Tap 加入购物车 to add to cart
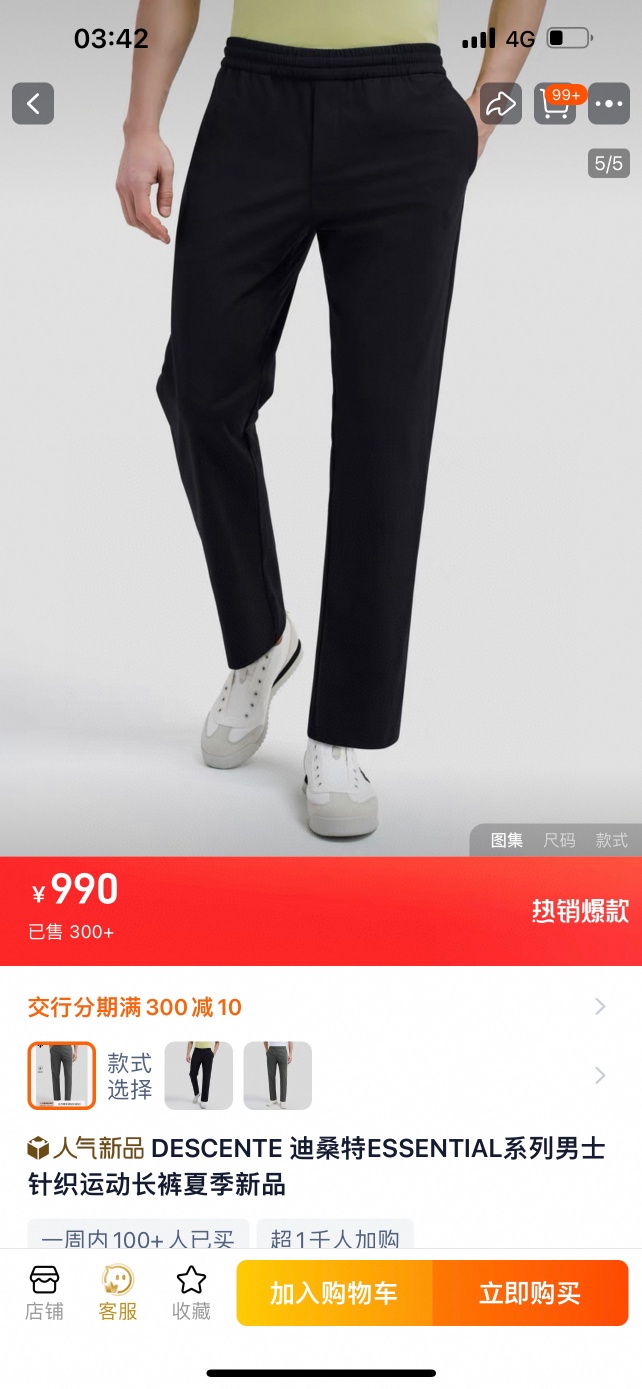The height and width of the screenshot is (1389, 642). point(334,1293)
